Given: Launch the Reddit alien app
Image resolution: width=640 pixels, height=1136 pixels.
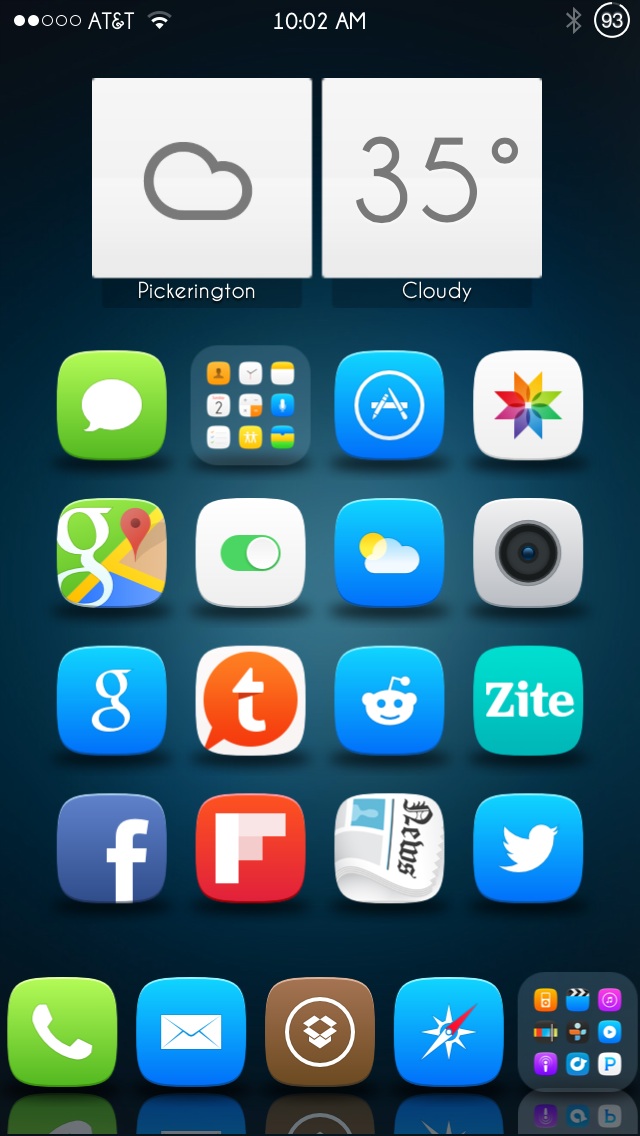Looking at the screenshot, I should click(389, 701).
